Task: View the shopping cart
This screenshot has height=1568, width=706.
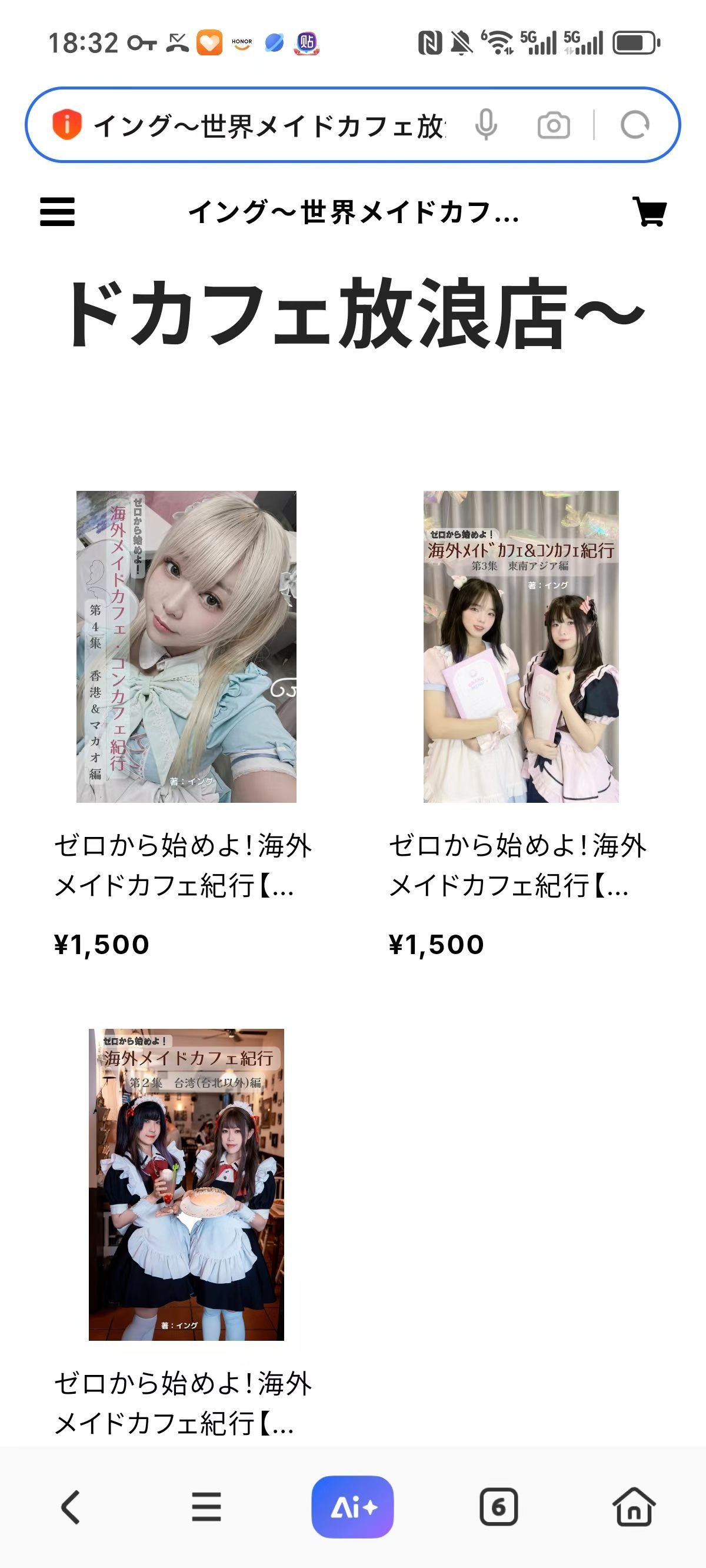Action: pos(650,212)
